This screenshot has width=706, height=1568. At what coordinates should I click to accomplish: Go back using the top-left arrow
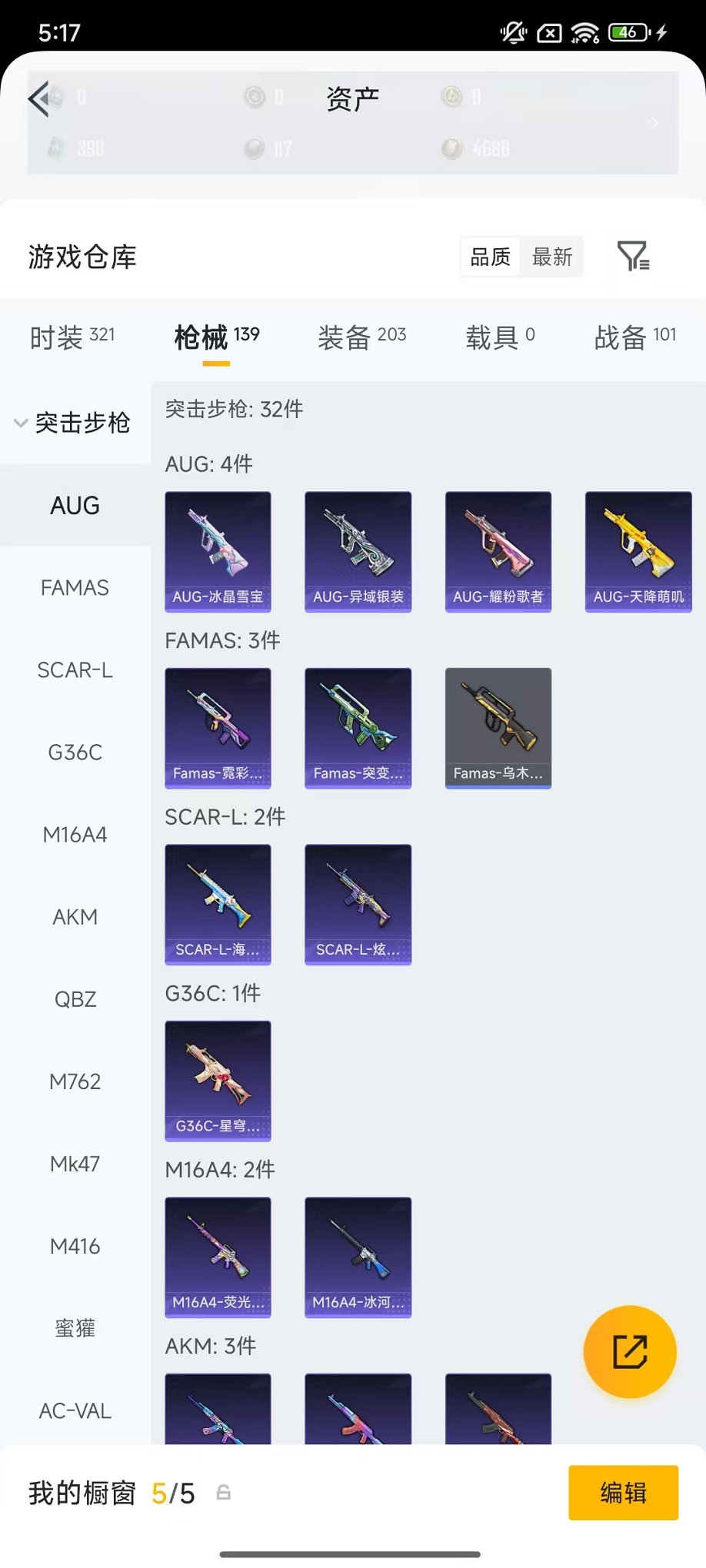[38, 98]
